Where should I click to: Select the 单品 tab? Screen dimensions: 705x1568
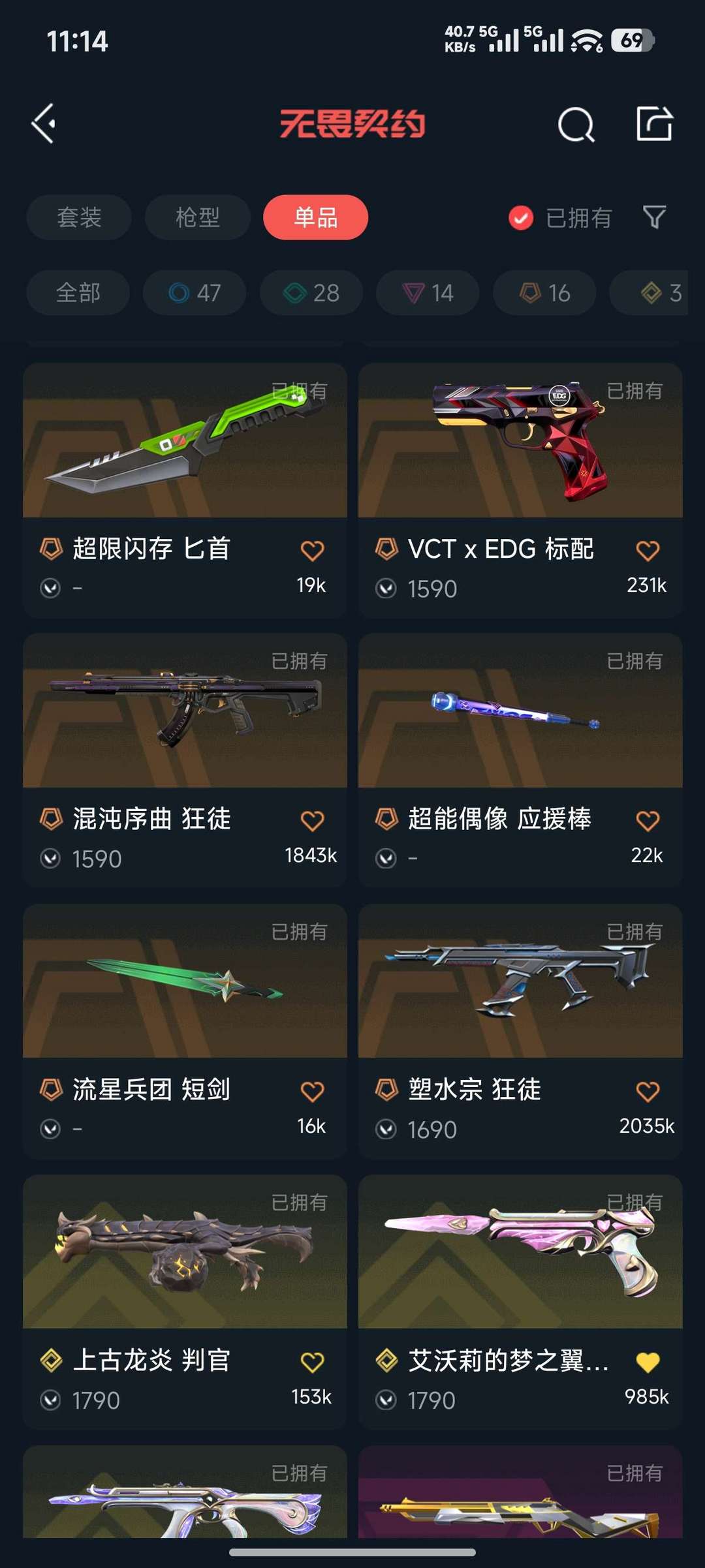pyautogui.click(x=315, y=217)
